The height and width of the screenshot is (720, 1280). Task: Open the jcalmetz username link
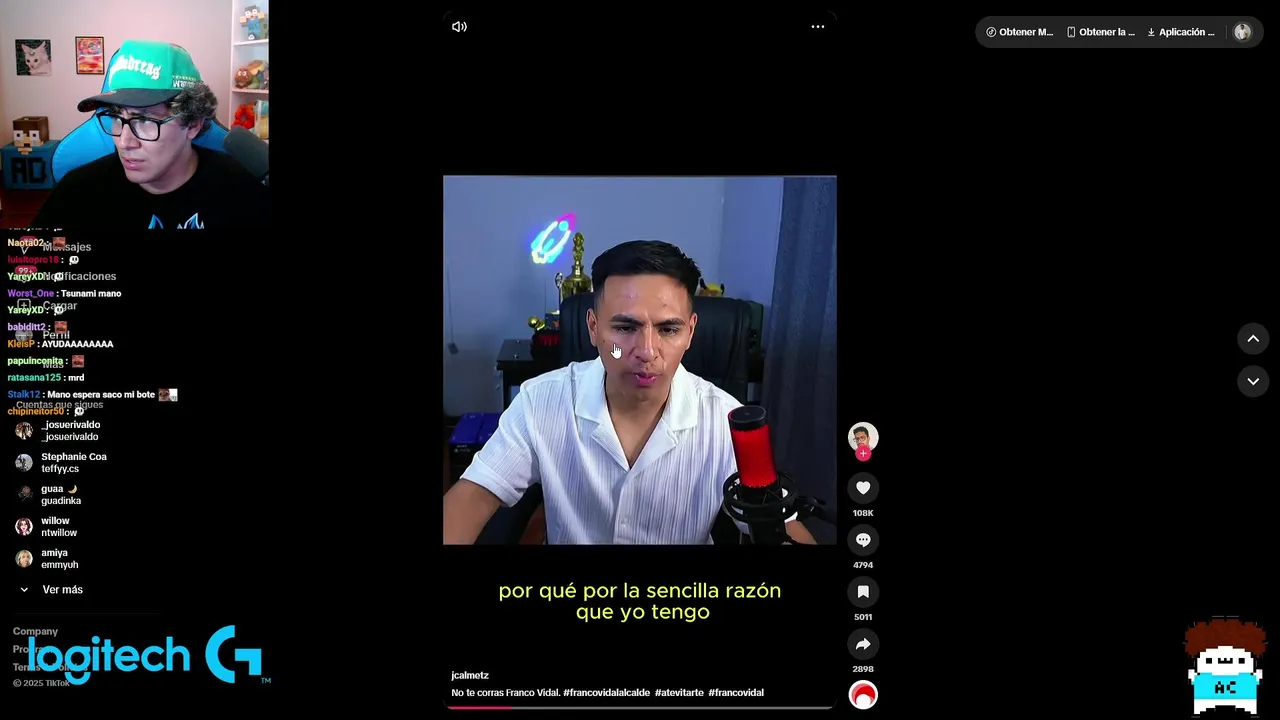470,675
